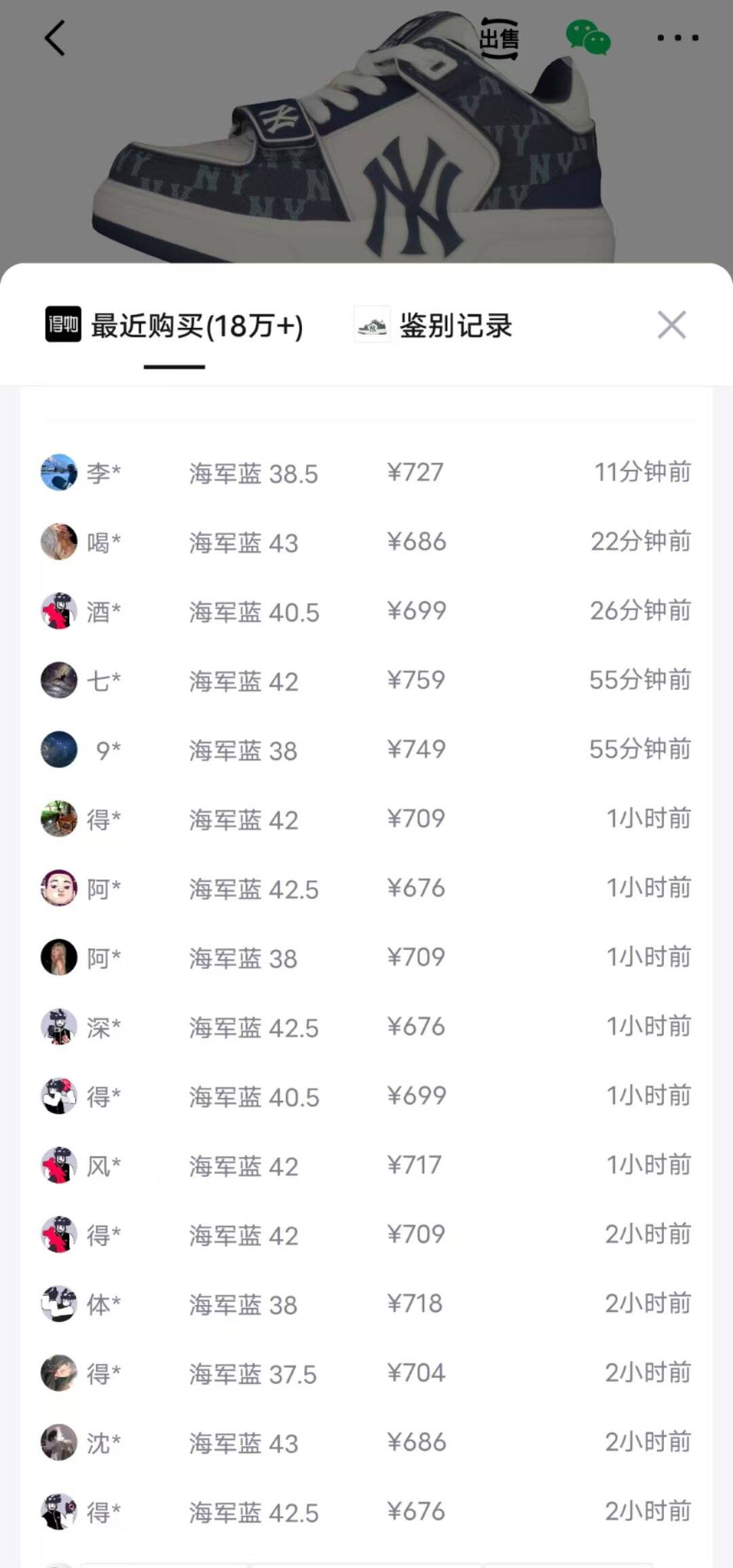Select the 最近购买(18万+) tab
This screenshot has height=1568, width=733.
(x=197, y=326)
